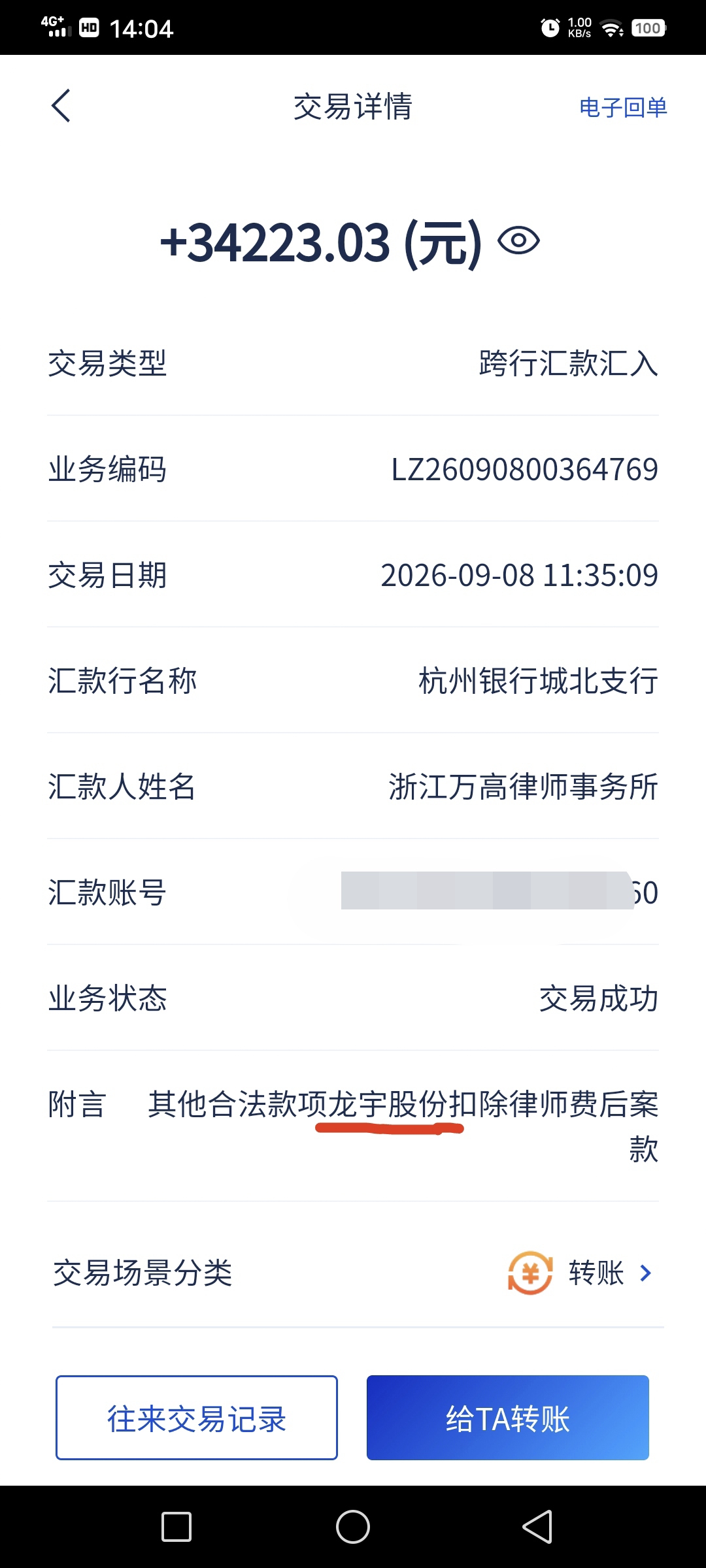View 往来交易记录 transaction history

tap(197, 1418)
